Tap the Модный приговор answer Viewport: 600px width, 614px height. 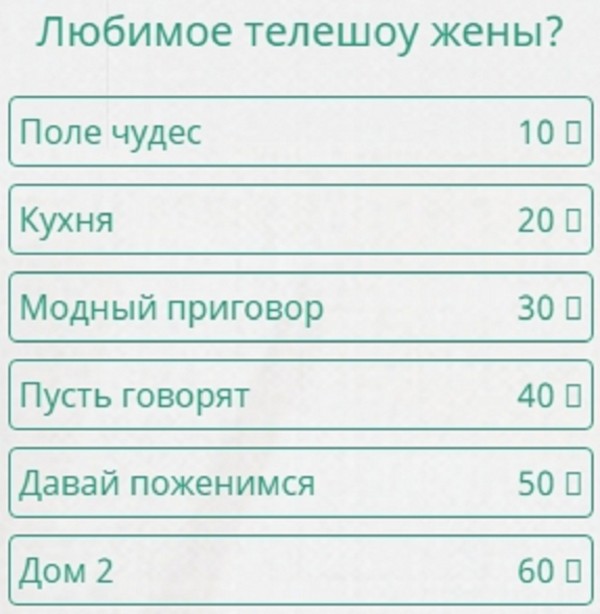pyautogui.click(x=300, y=308)
